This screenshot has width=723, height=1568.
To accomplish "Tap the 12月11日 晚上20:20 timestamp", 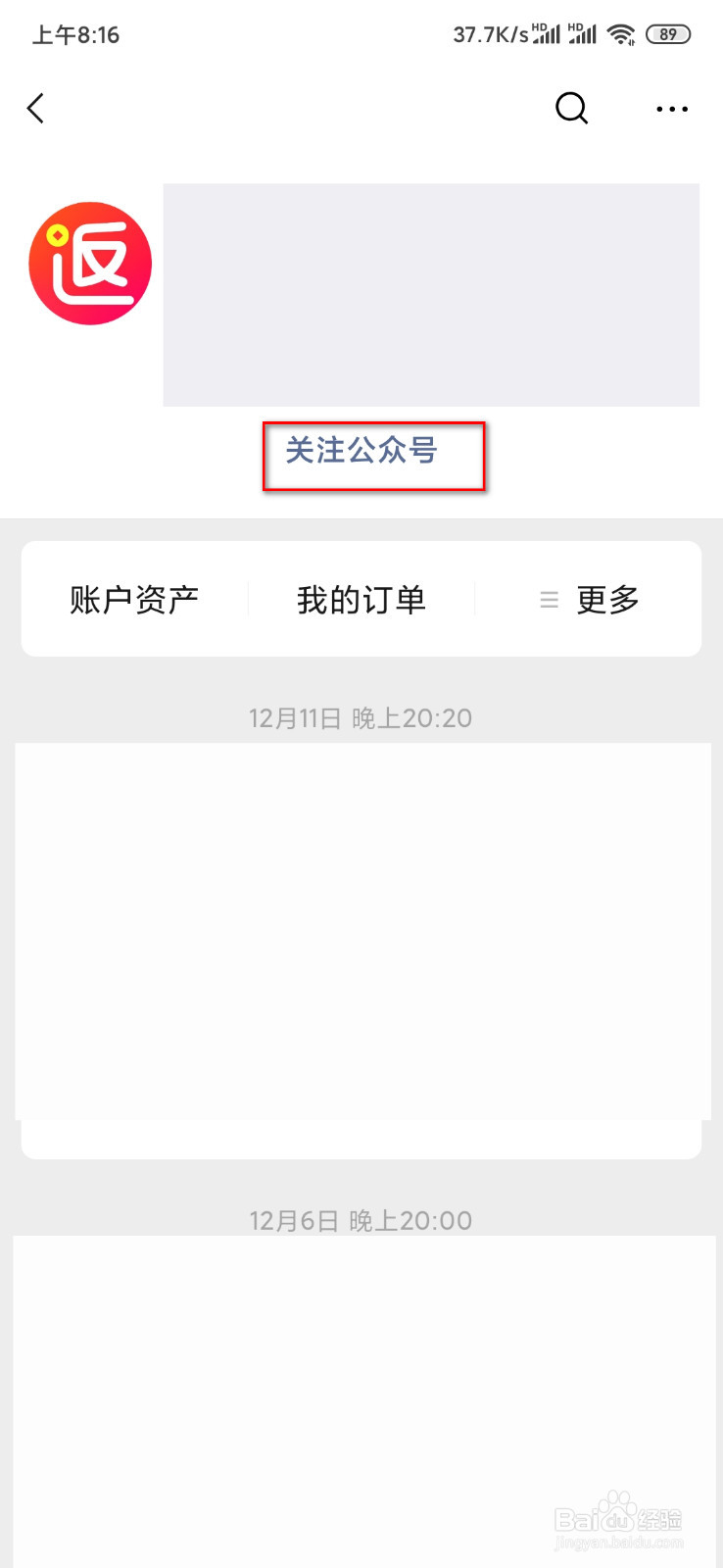I will (361, 717).
